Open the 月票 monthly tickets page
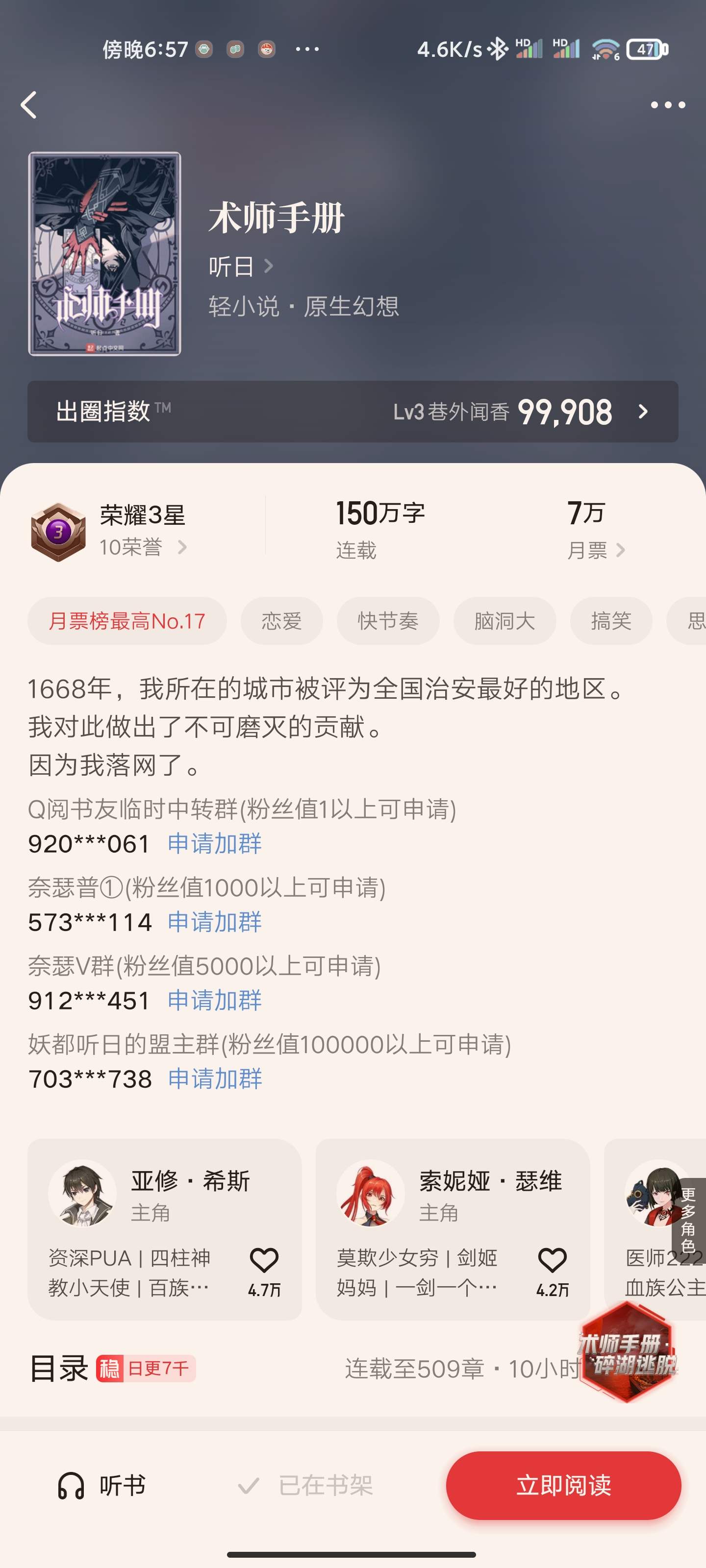Viewport: 706px width, 1568px height. pyautogui.click(x=595, y=550)
